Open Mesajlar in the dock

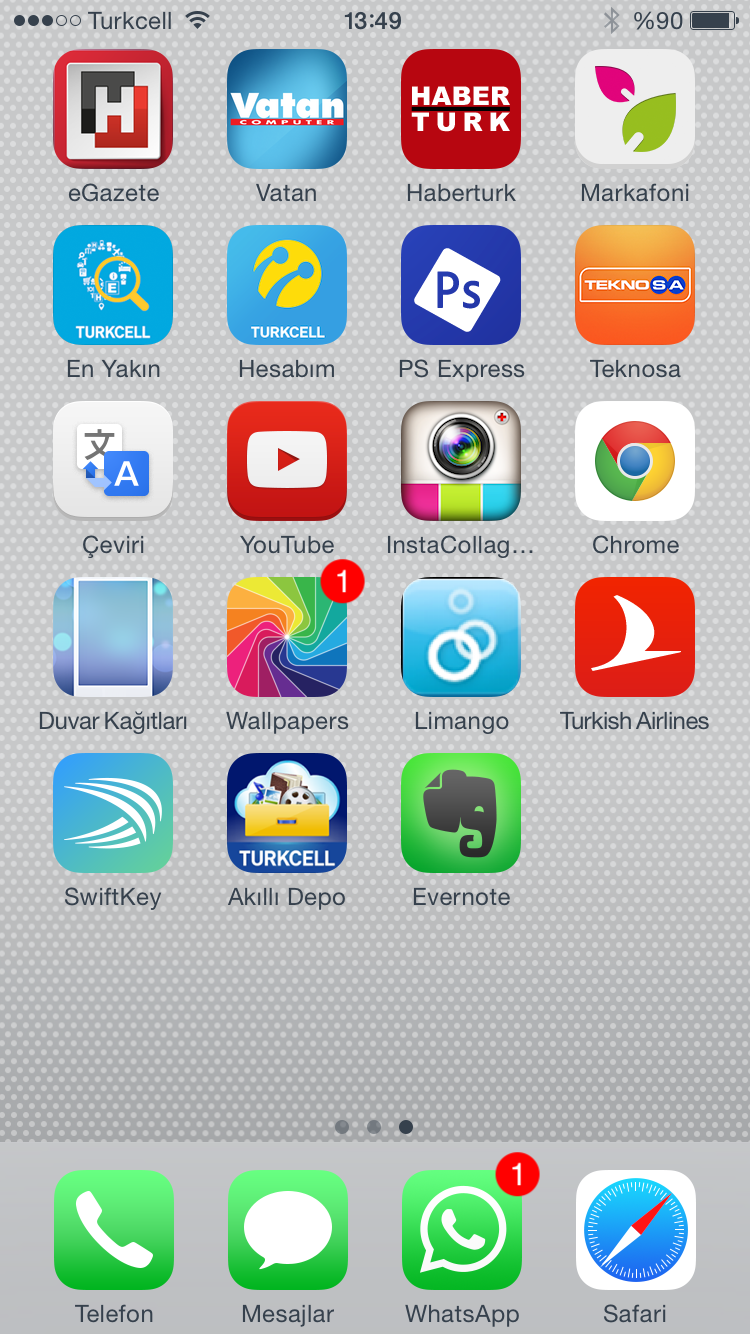point(287,1230)
